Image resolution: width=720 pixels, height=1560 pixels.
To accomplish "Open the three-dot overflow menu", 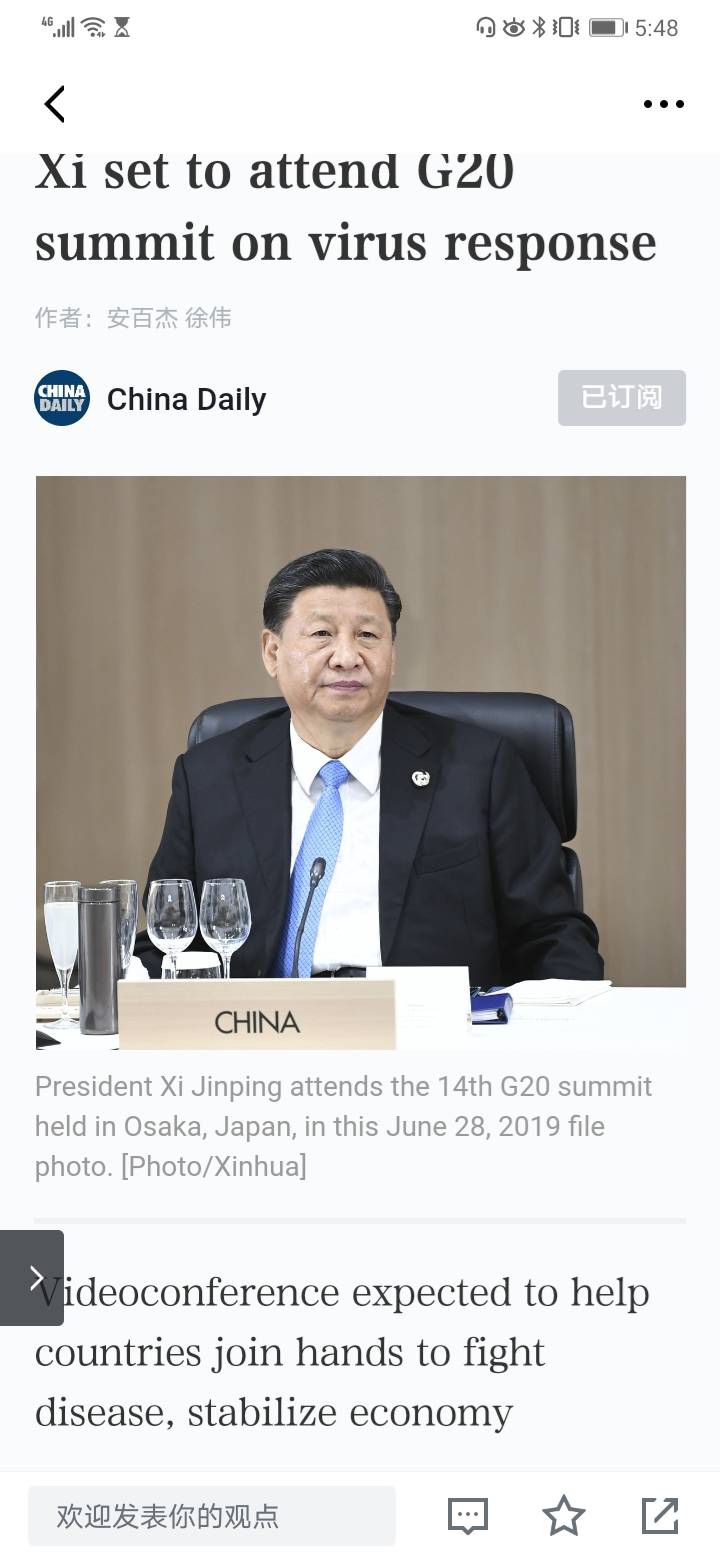I will pos(663,104).
